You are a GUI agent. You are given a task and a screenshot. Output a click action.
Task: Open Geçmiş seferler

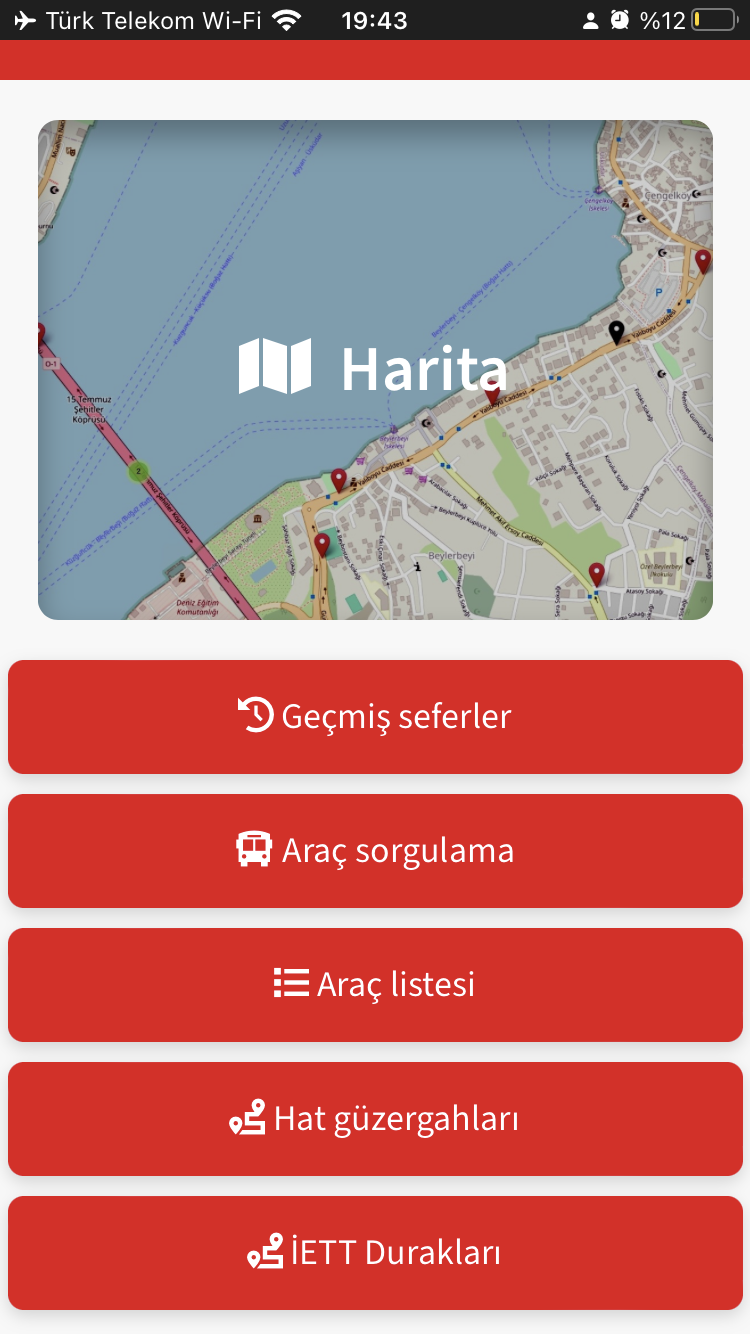375,717
